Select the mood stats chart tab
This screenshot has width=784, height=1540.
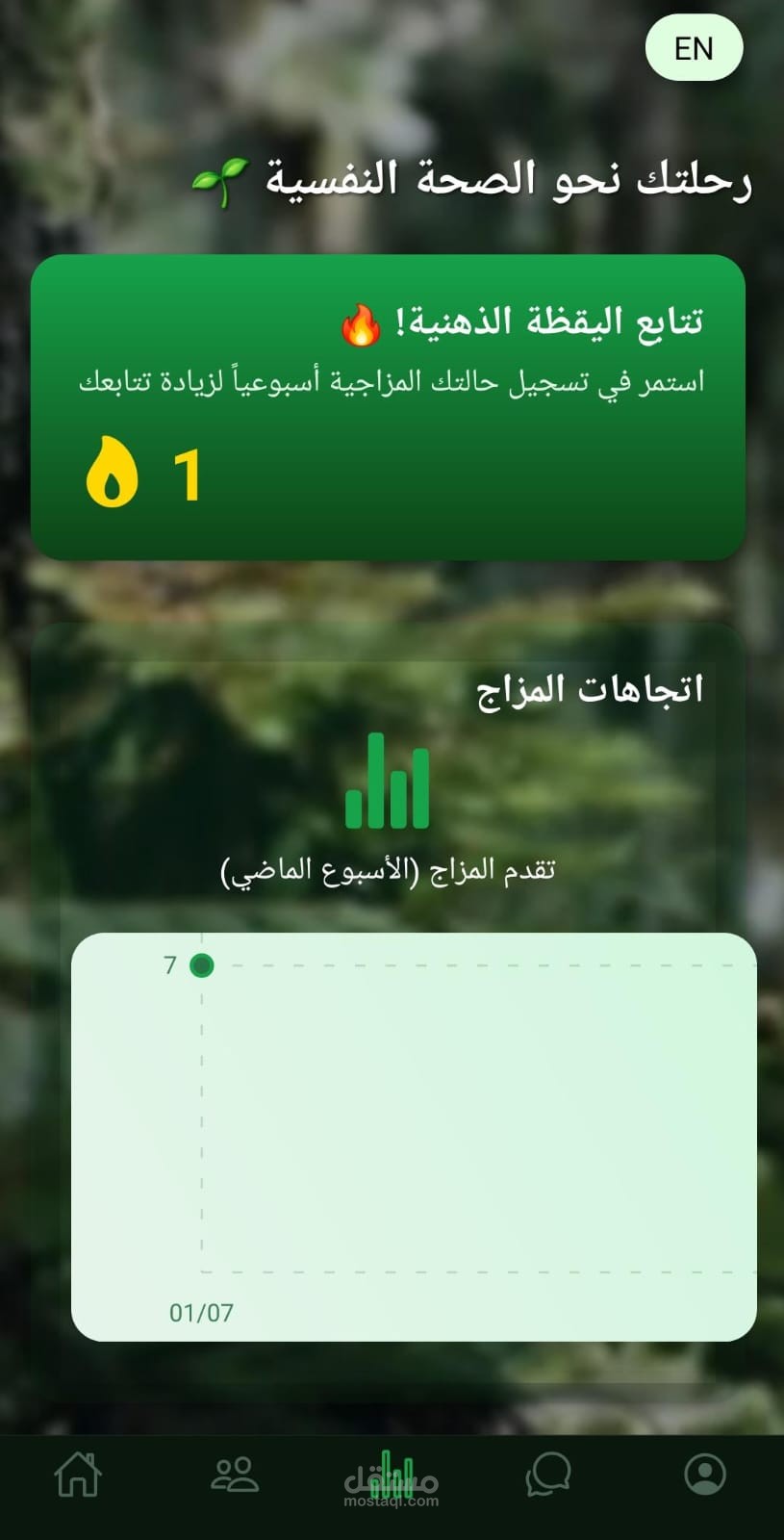point(392,1474)
